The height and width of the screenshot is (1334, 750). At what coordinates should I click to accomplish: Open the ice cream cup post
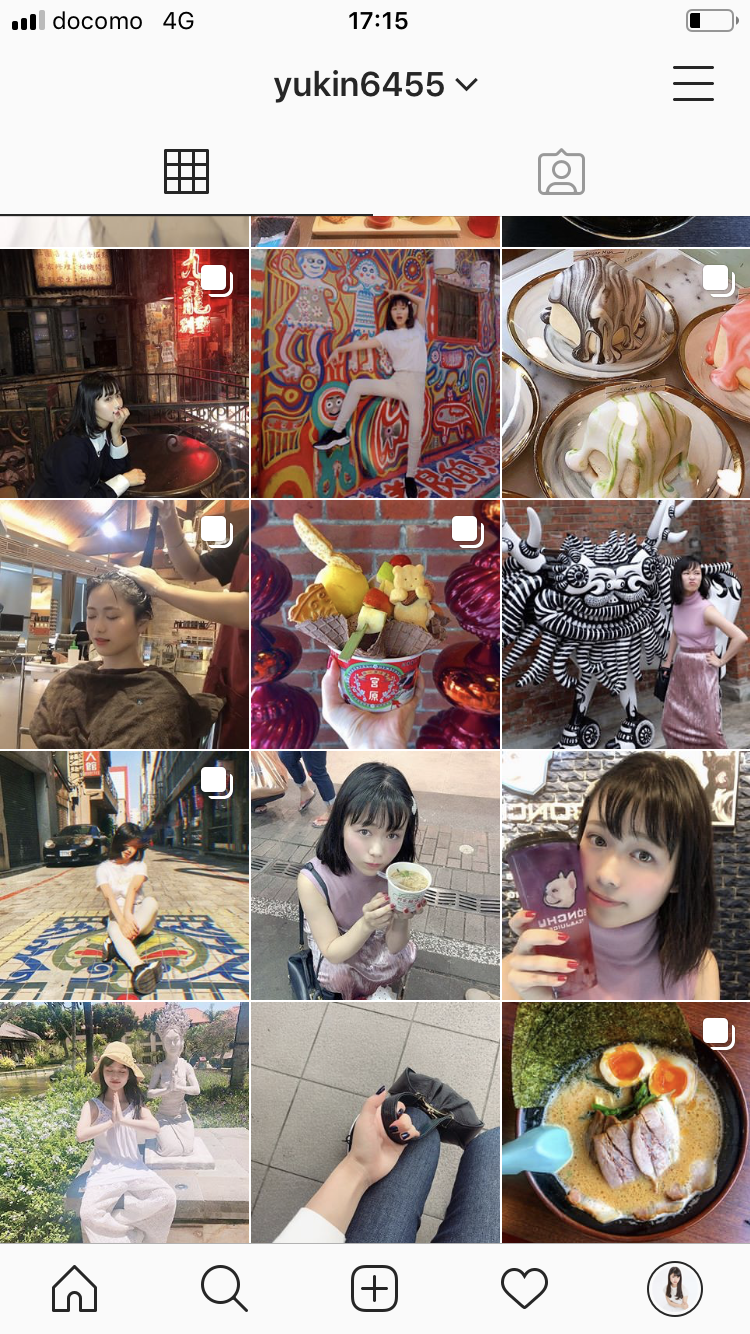click(375, 625)
